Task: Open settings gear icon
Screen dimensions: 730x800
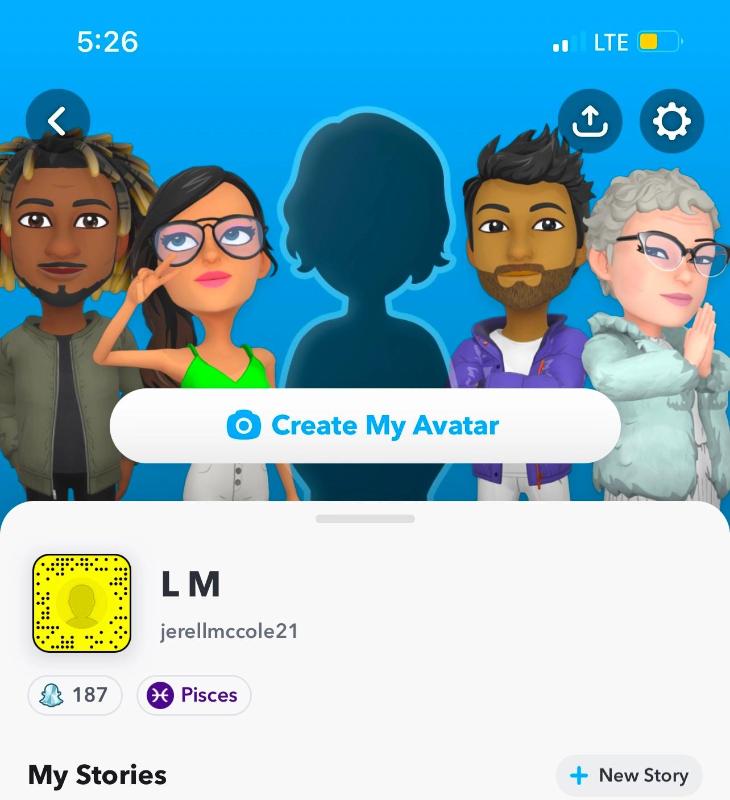Action: (671, 122)
